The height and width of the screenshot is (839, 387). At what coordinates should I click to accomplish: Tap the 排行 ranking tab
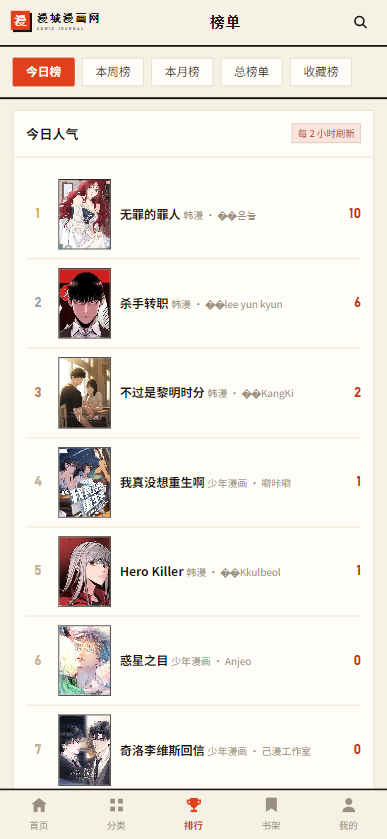click(193, 814)
